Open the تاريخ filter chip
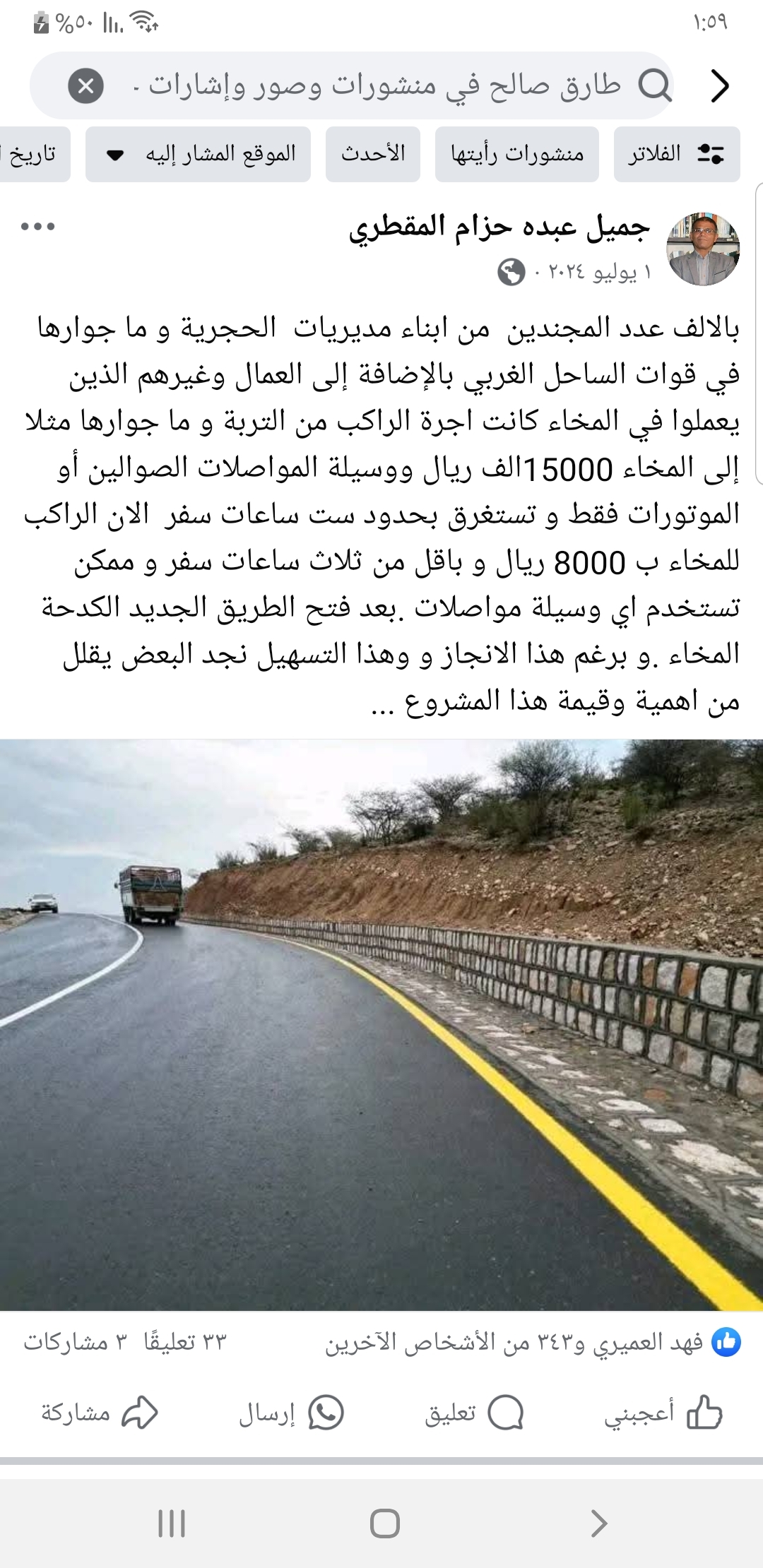 [34, 154]
